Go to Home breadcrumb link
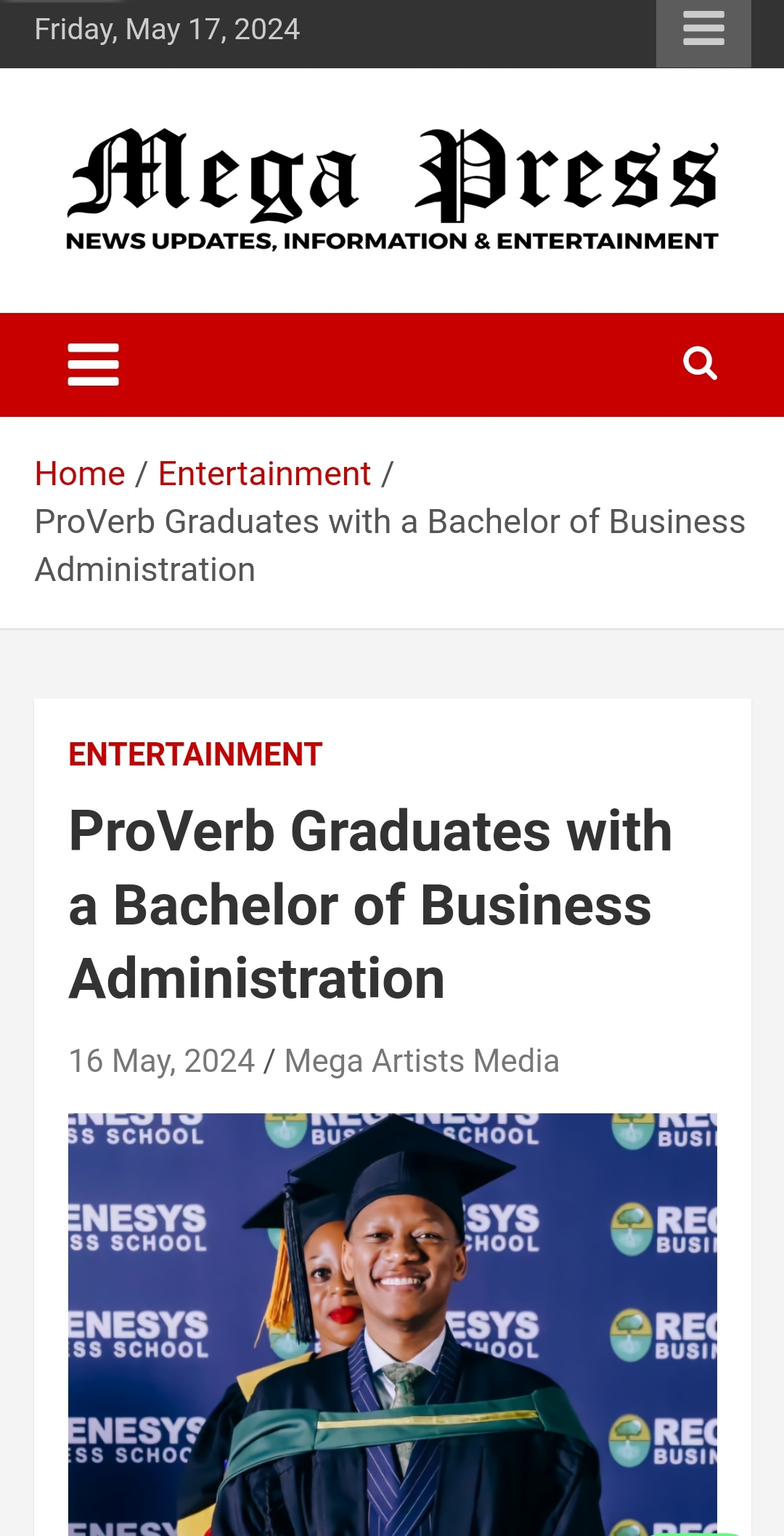The image size is (784, 1536). (80, 474)
